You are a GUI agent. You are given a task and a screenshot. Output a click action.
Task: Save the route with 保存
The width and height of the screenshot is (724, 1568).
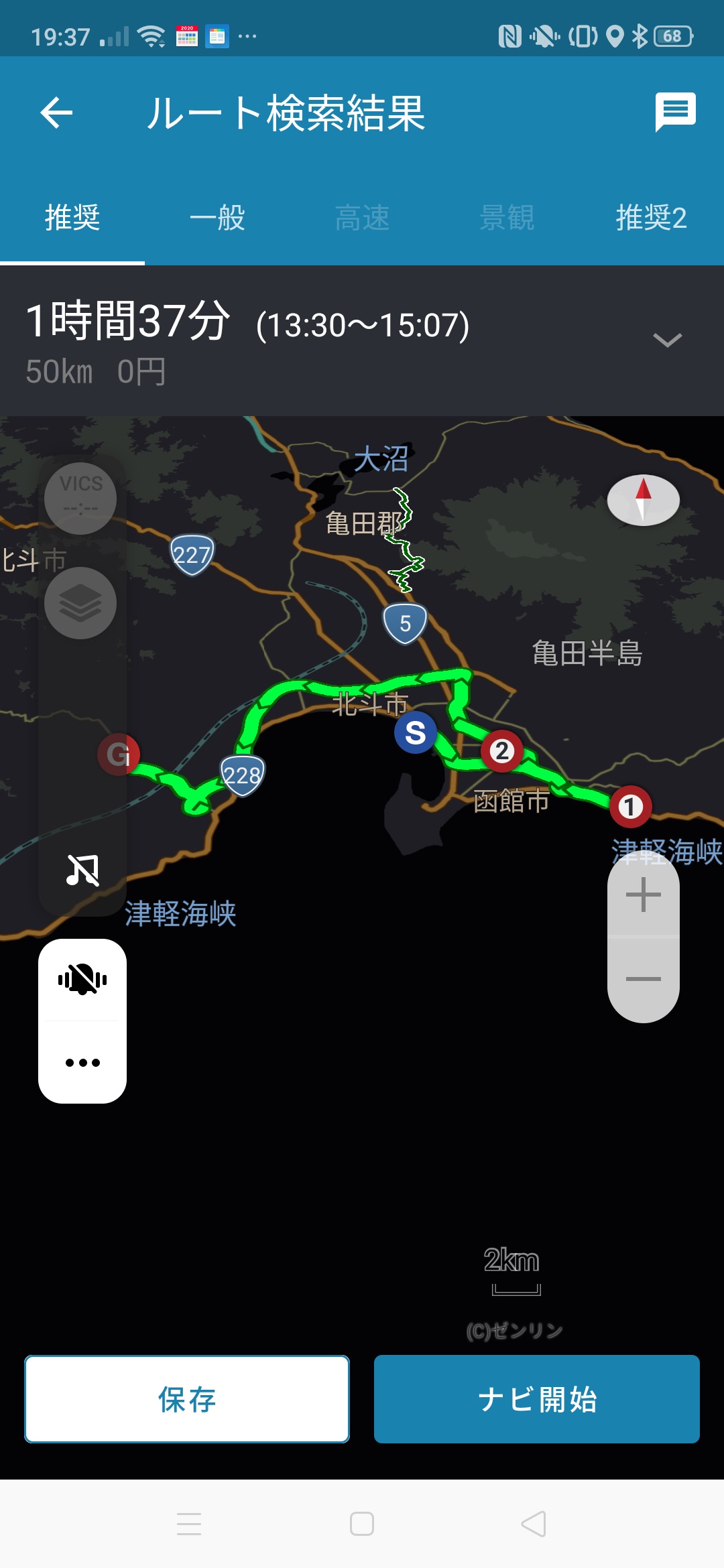tap(187, 1399)
